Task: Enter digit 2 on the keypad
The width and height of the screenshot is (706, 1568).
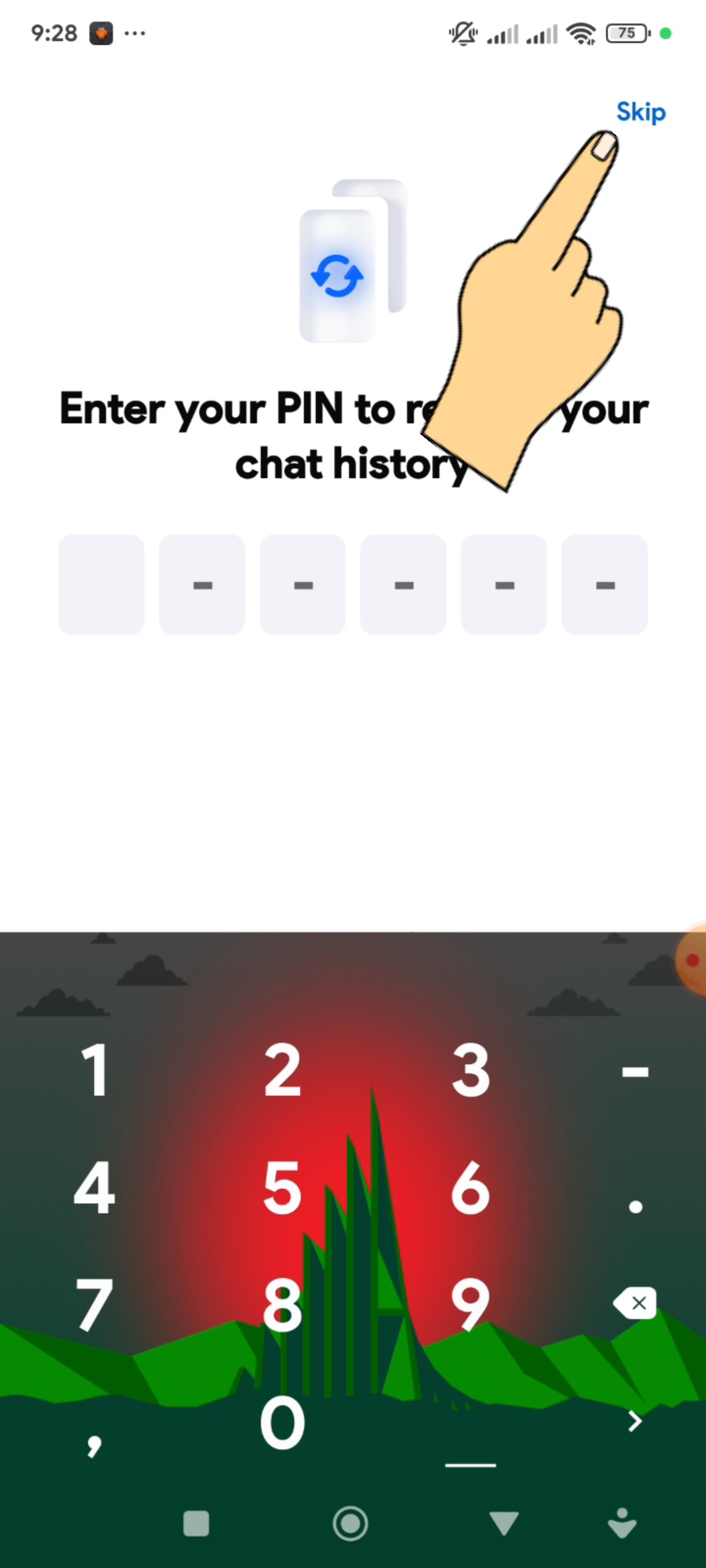Action: [282, 1070]
